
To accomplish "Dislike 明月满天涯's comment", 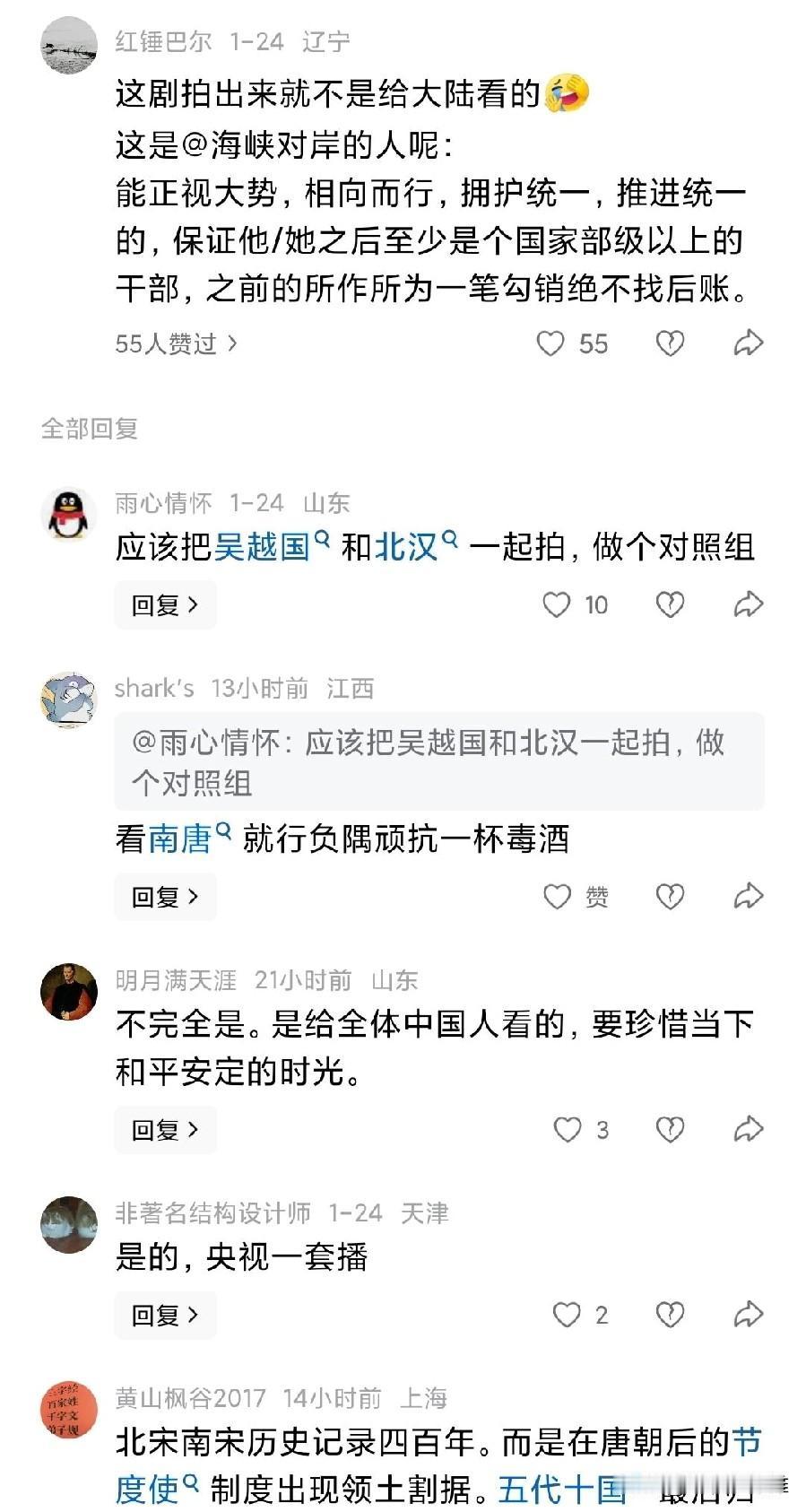I will point(669,1131).
